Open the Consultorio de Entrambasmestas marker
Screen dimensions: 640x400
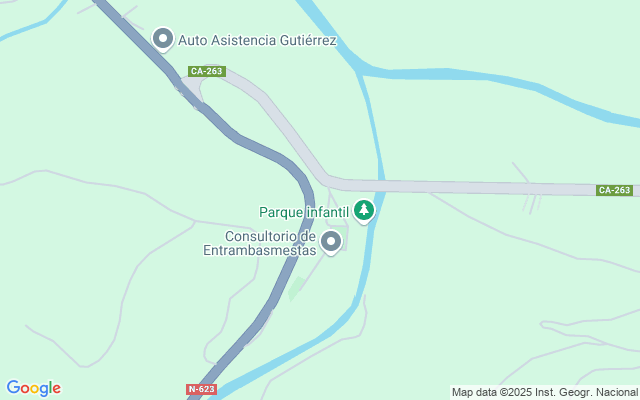[x=331, y=241]
